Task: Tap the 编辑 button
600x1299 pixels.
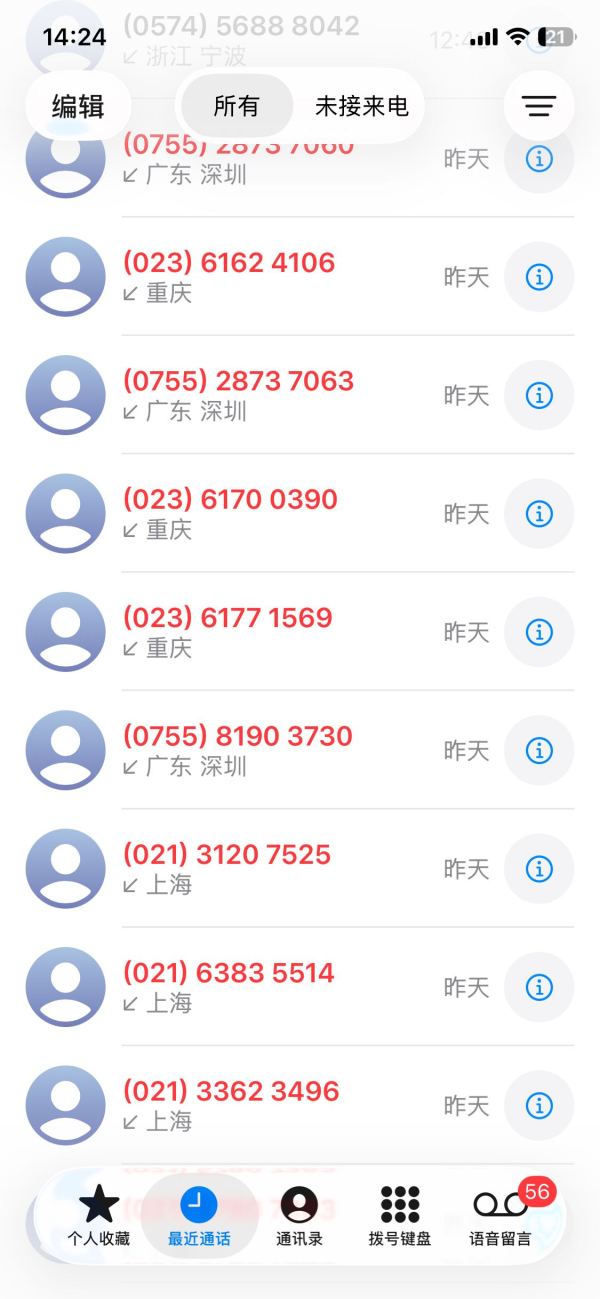Action: [78, 106]
